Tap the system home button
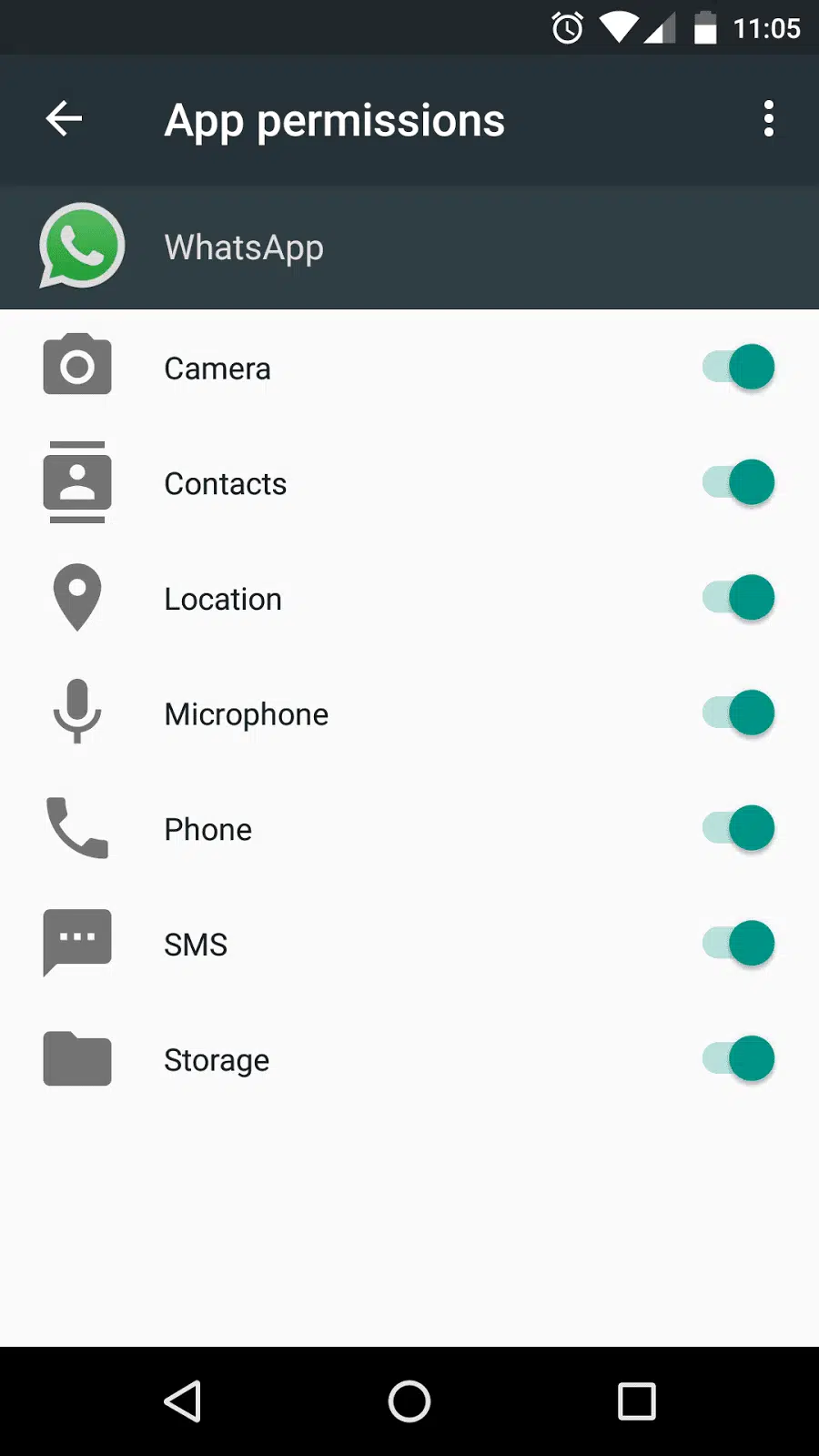Viewport: 819px width, 1456px height. (x=409, y=1401)
